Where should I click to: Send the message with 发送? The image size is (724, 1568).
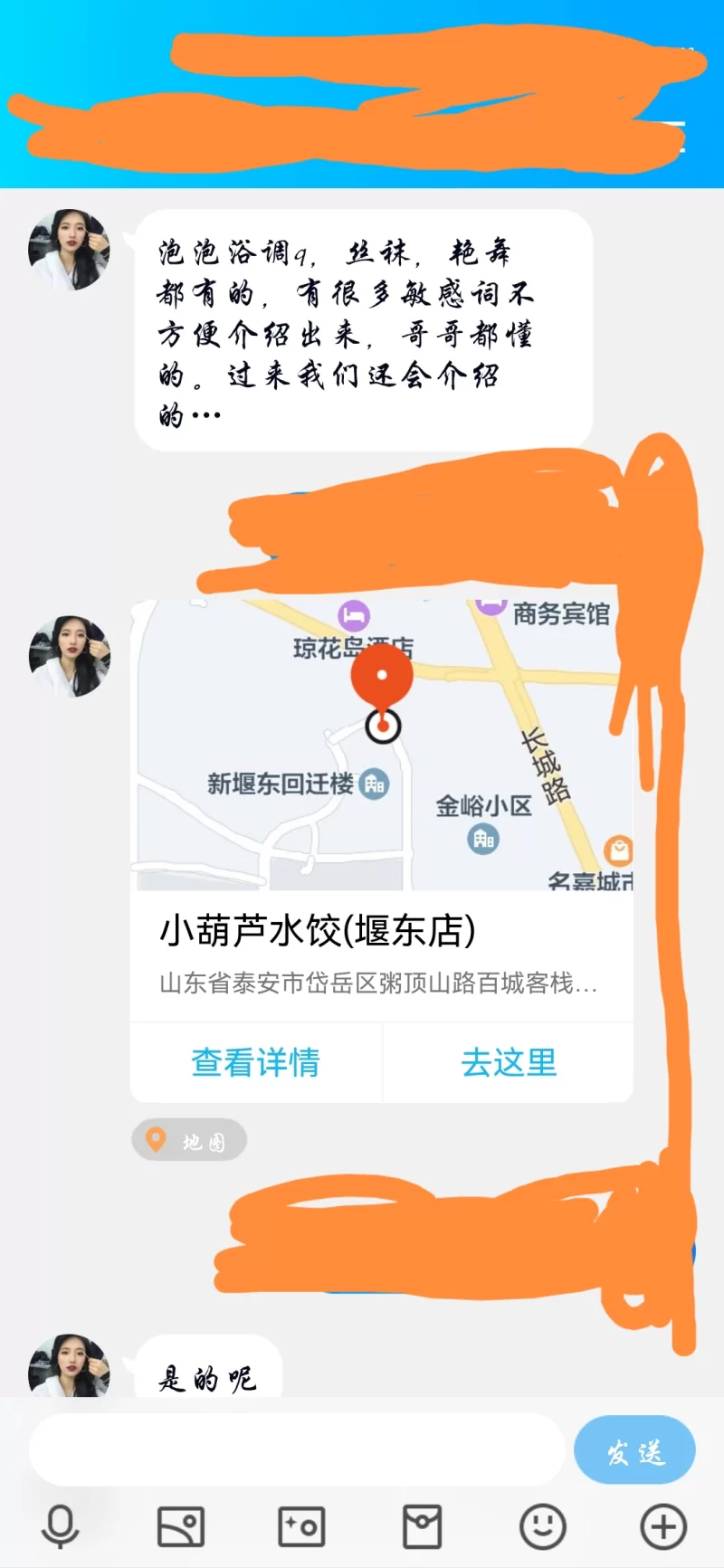click(634, 1449)
